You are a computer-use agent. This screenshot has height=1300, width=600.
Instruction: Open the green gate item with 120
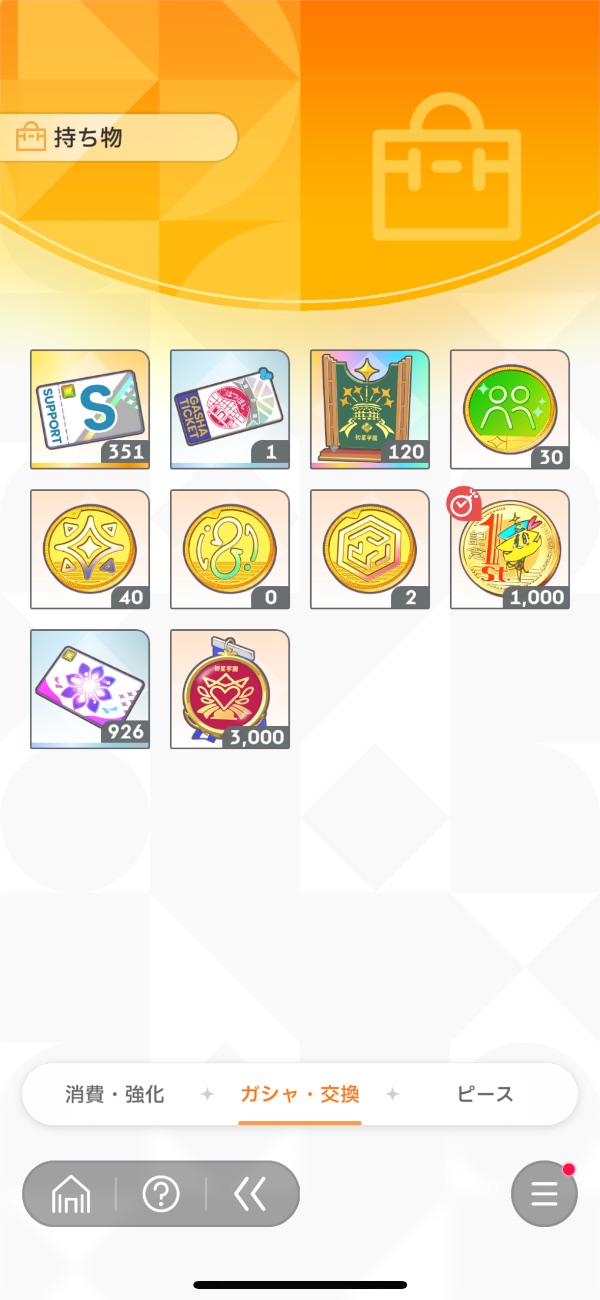pyautogui.click(x=370, y=409)
